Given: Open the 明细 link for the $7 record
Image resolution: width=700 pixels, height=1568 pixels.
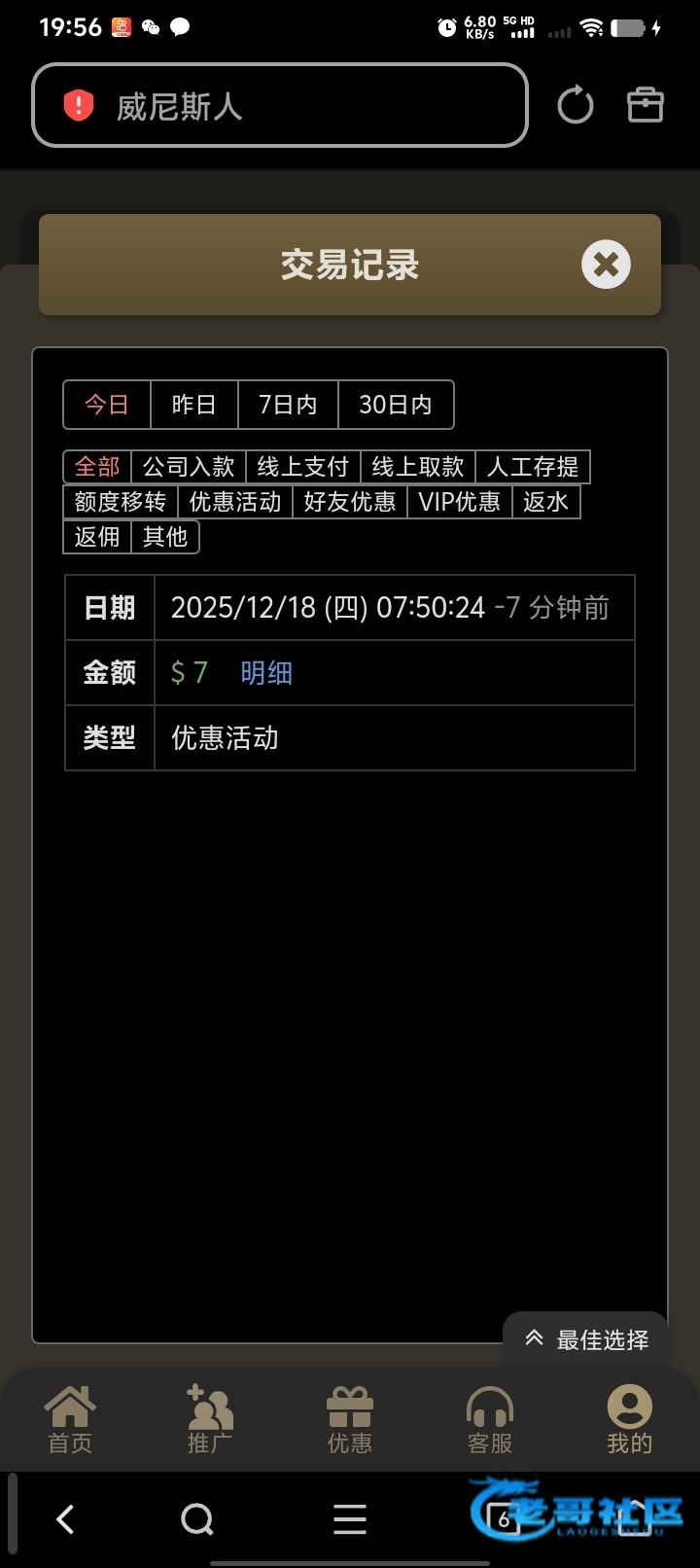Looking at the screenshot, I should 266,672.
